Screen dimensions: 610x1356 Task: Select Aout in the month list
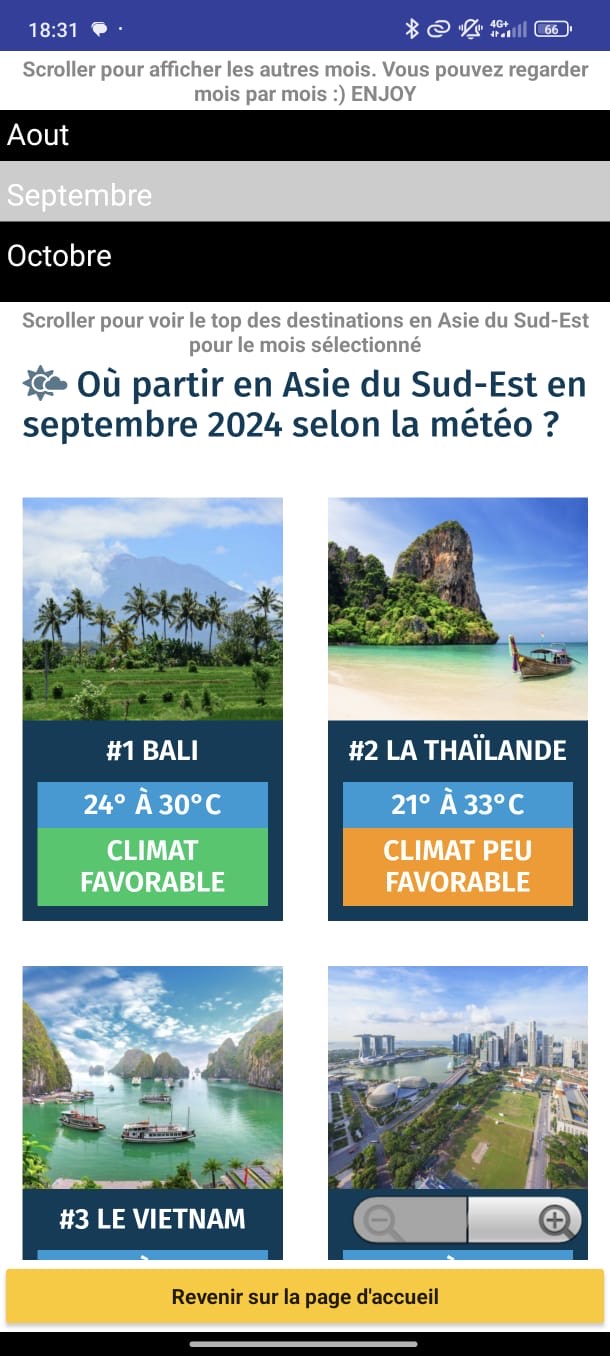(x=305, y=135)
